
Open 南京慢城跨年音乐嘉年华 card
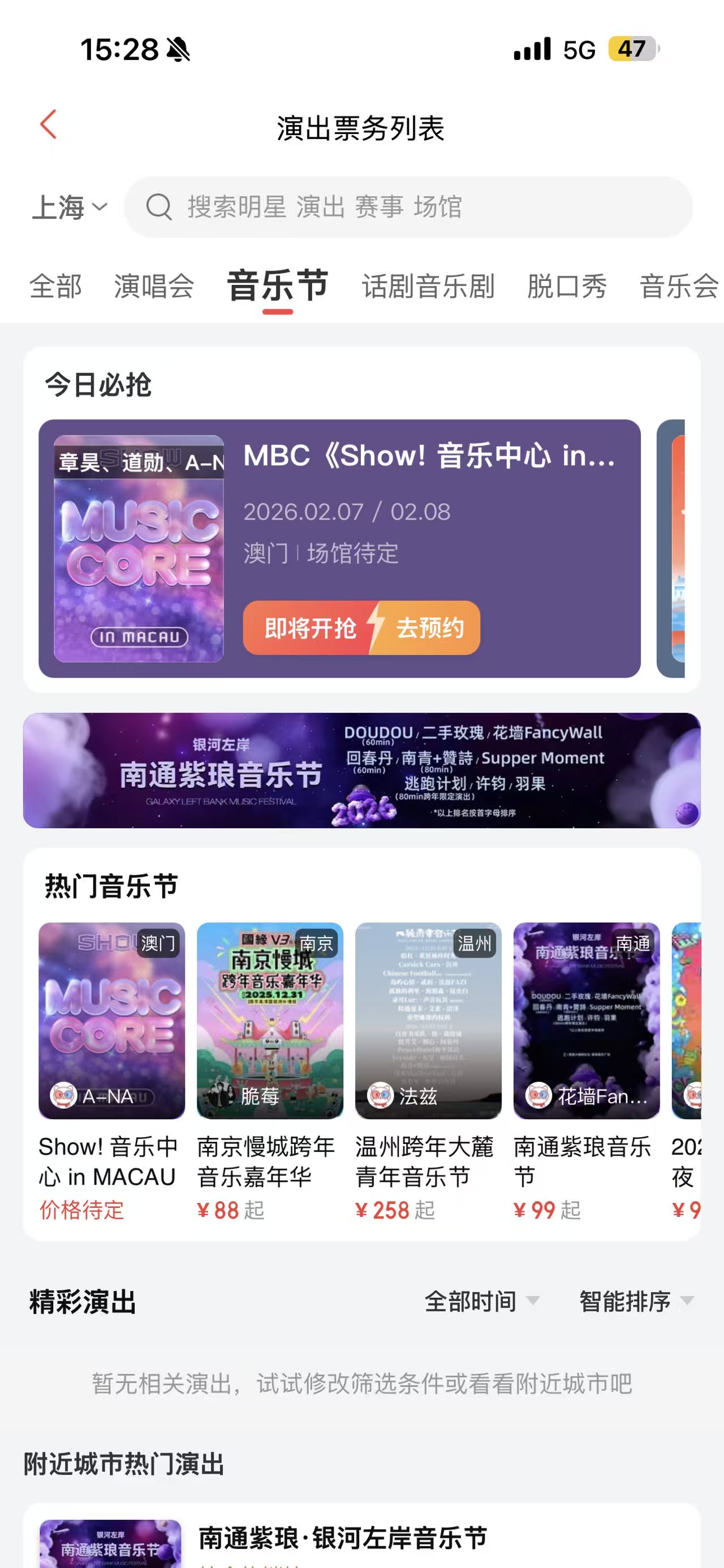(270, 1071)
